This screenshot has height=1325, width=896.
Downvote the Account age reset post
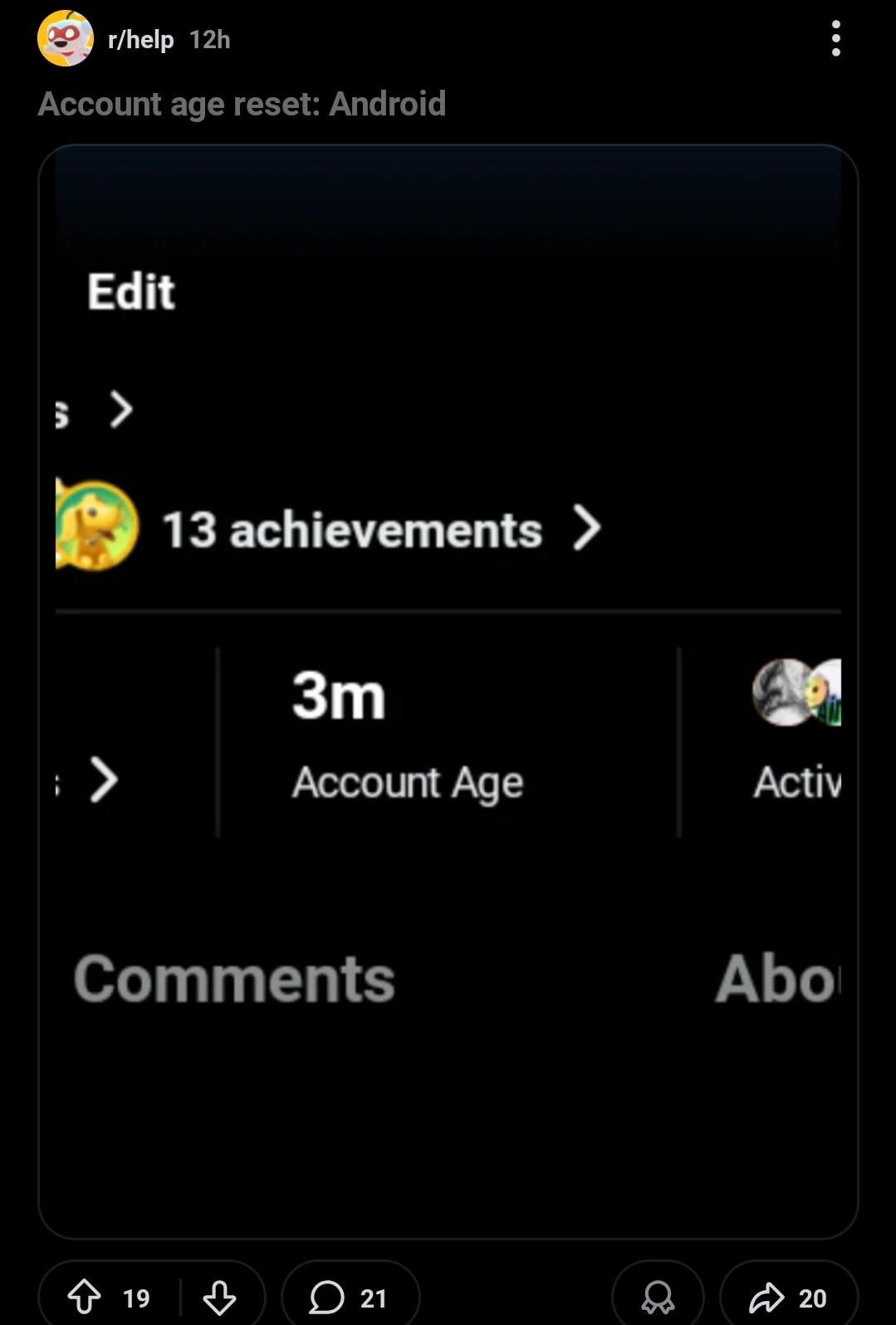pyautogui.click(x=219, y=1297)
